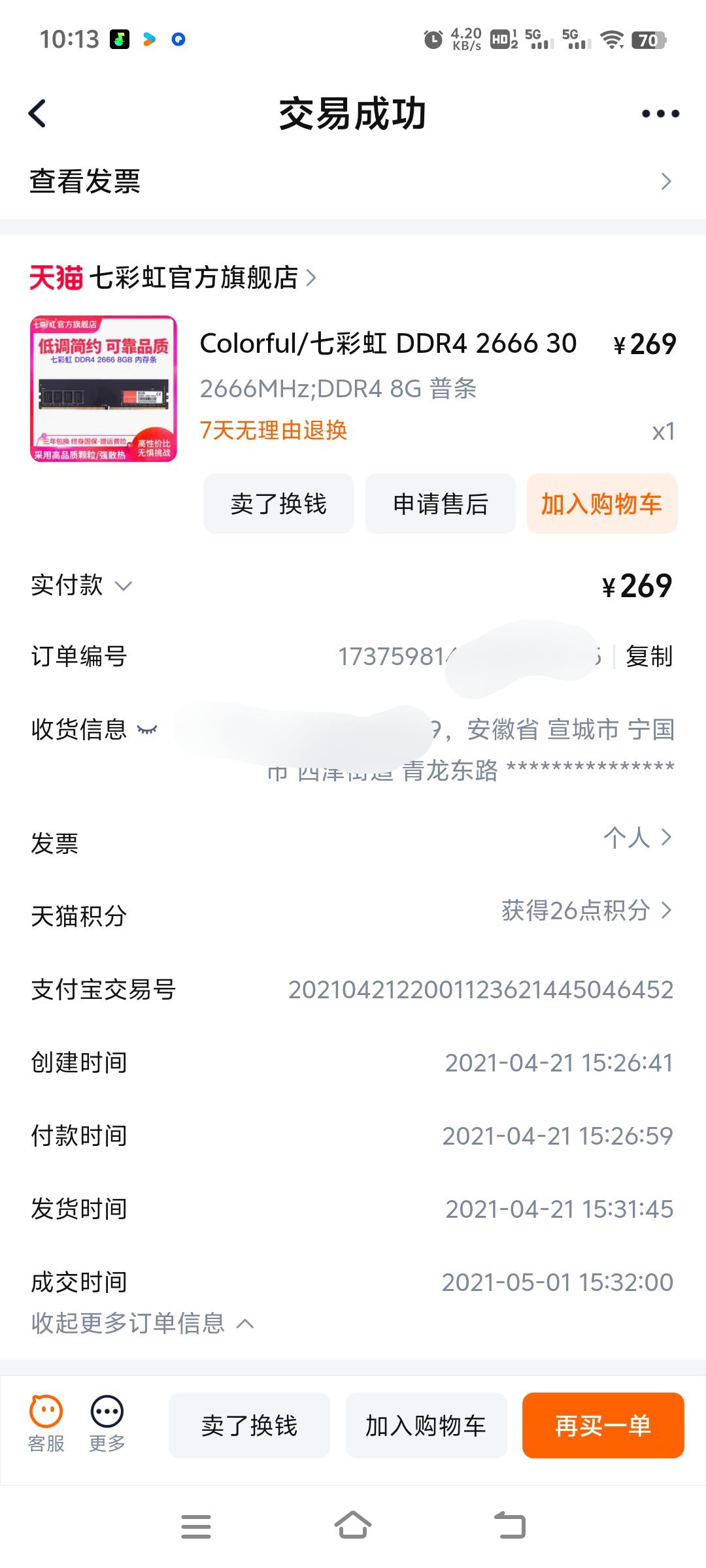Toggle the 收货信息 visibility eye icon
The height and width of the screenshot is (1568, 706).
tap(147, 730)
